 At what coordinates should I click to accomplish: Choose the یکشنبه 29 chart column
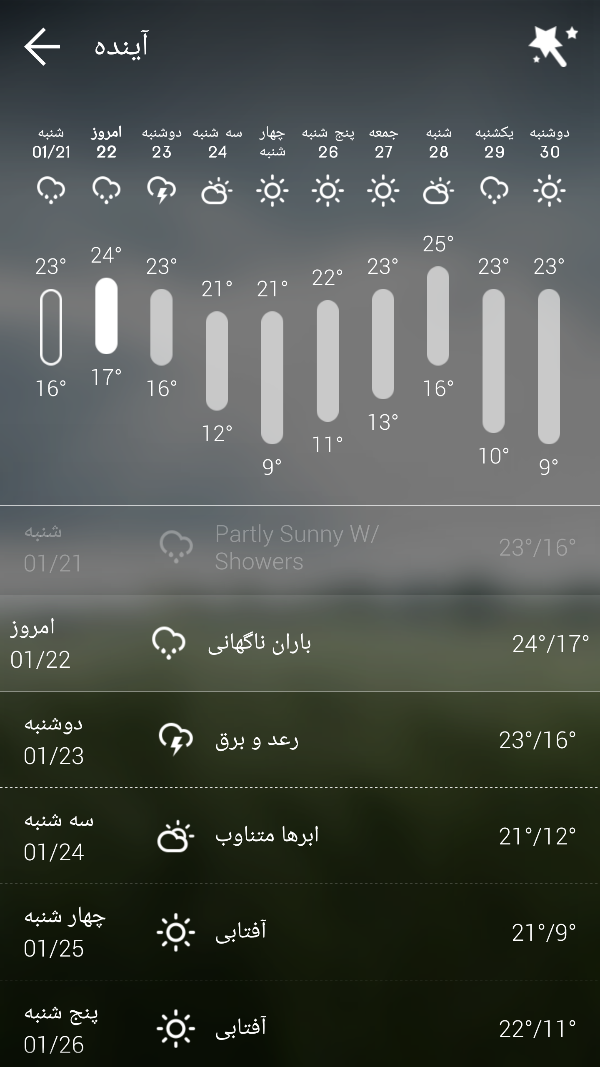click(x=494, y=300)
